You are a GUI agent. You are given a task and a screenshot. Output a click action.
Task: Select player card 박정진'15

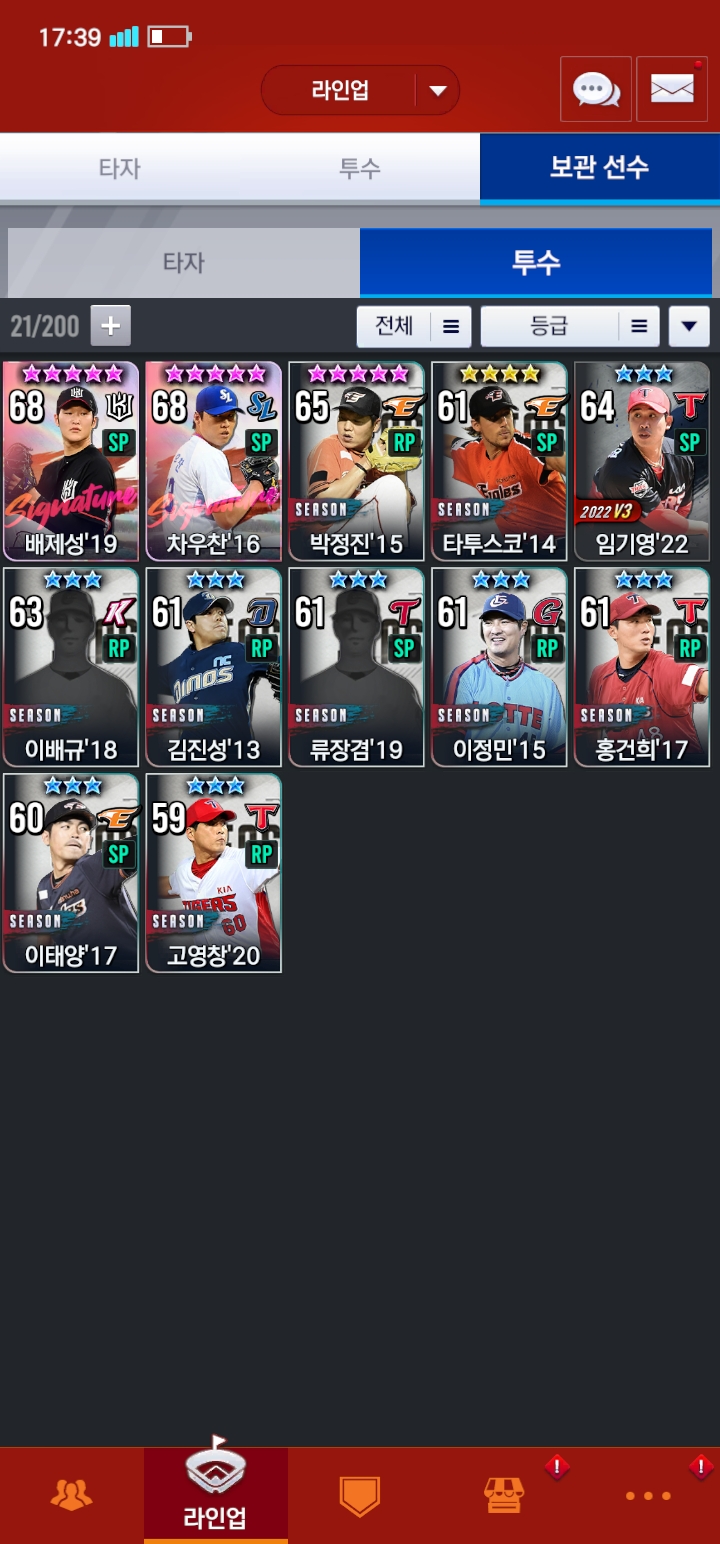(x=356, y=461)
